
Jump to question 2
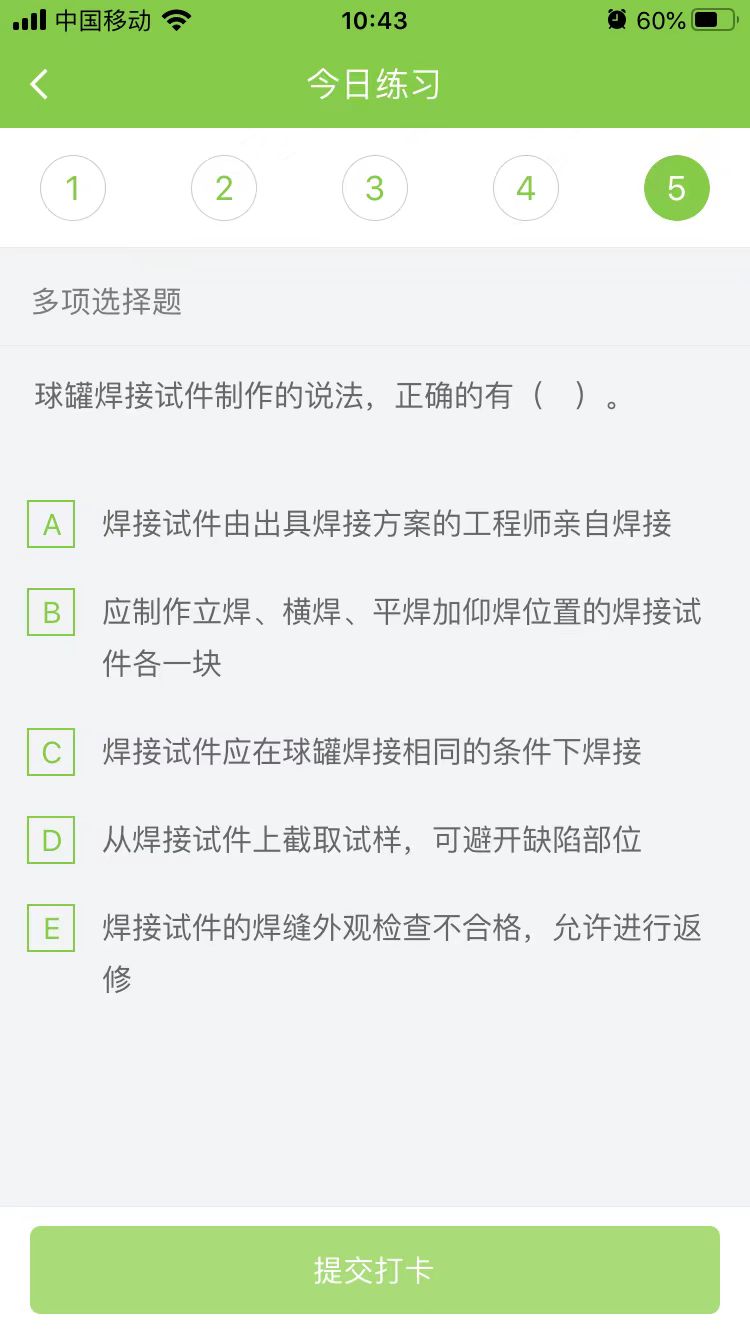(224, 188)
